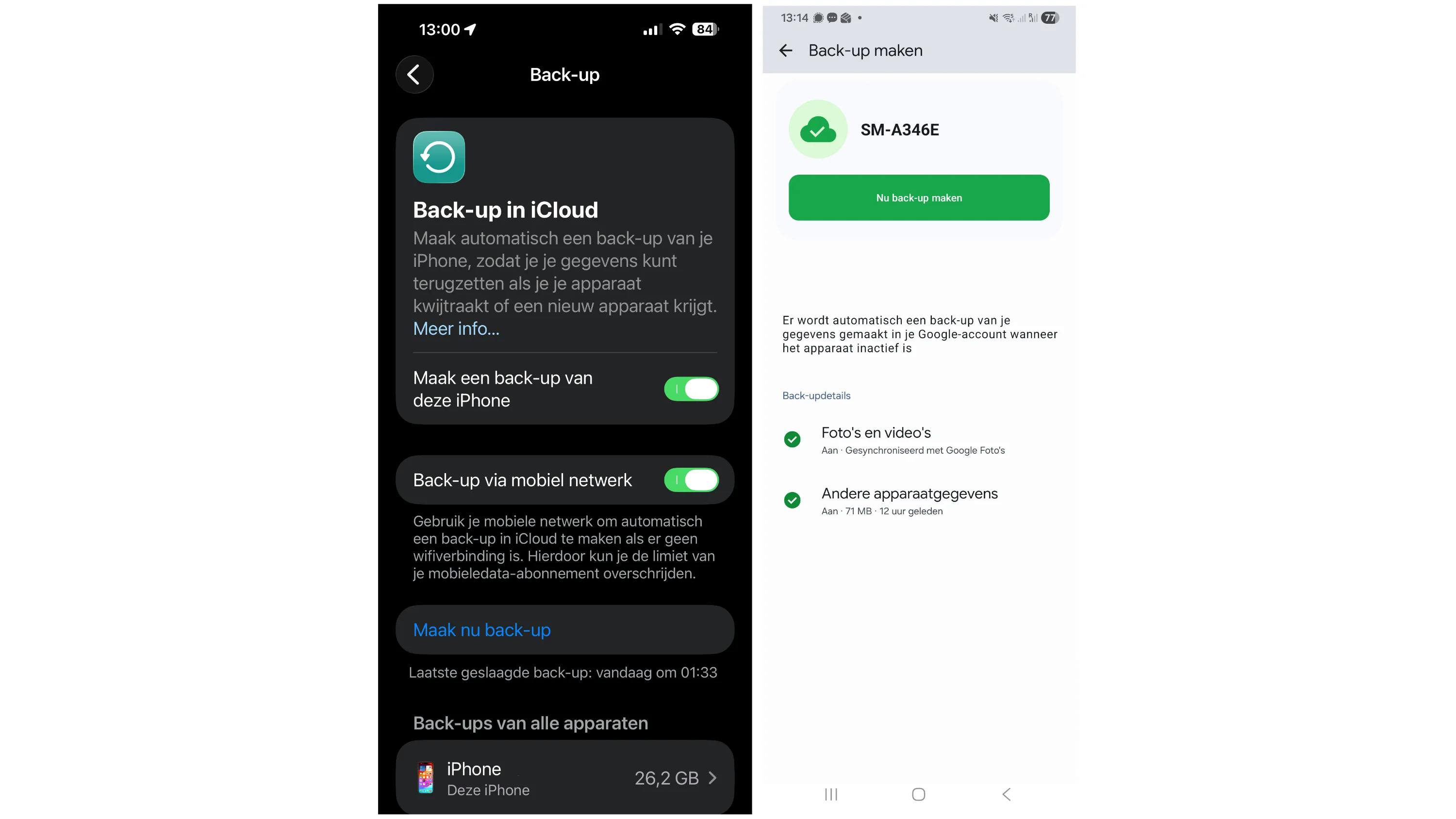Go back from the iCloud Back-up screen

tap(414, 75)
